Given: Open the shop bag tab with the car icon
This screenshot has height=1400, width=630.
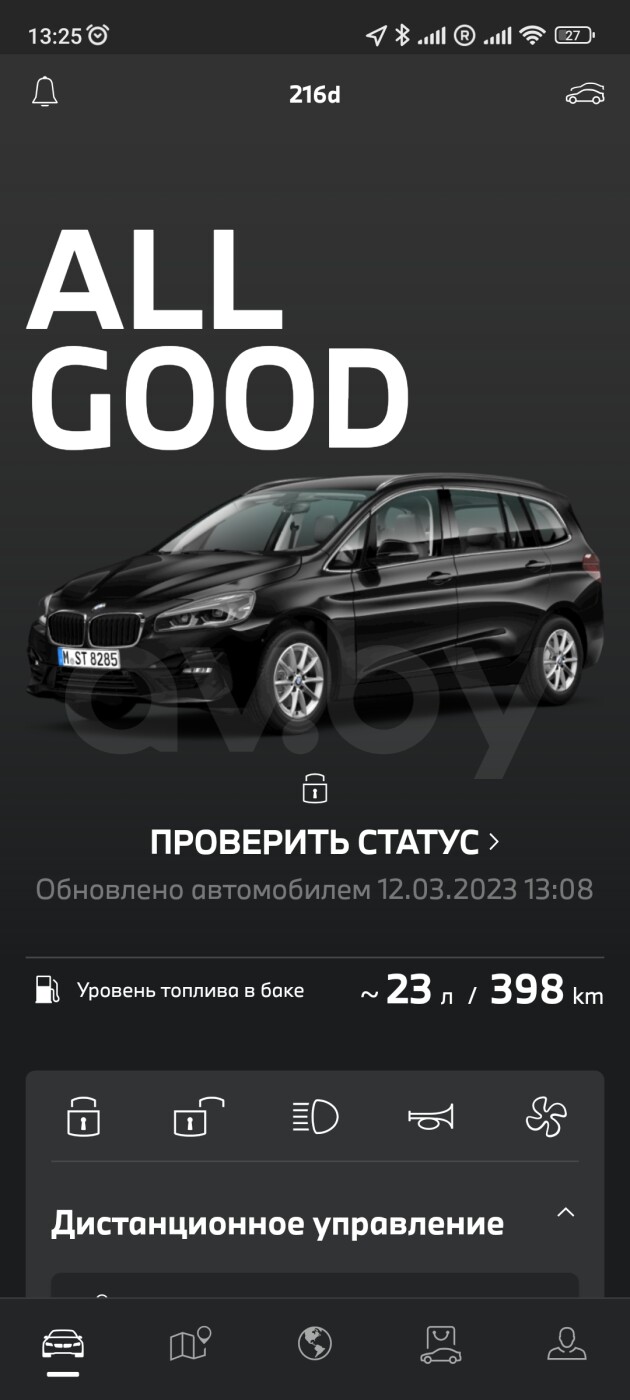Looking at the screenshot, I should (440, 1344).
